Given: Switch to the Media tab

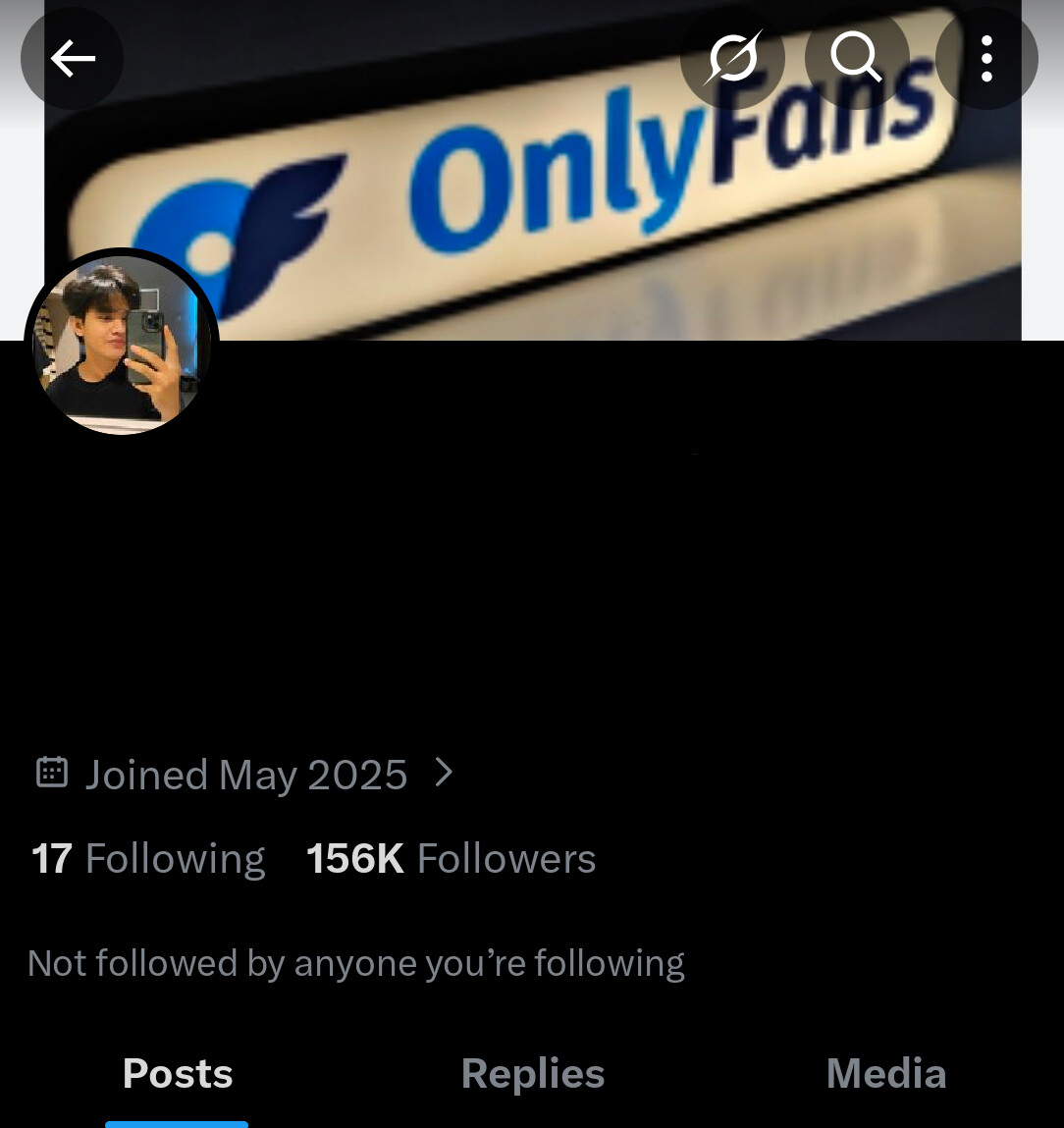Looking at the screenshot, I should [886, 1074].
